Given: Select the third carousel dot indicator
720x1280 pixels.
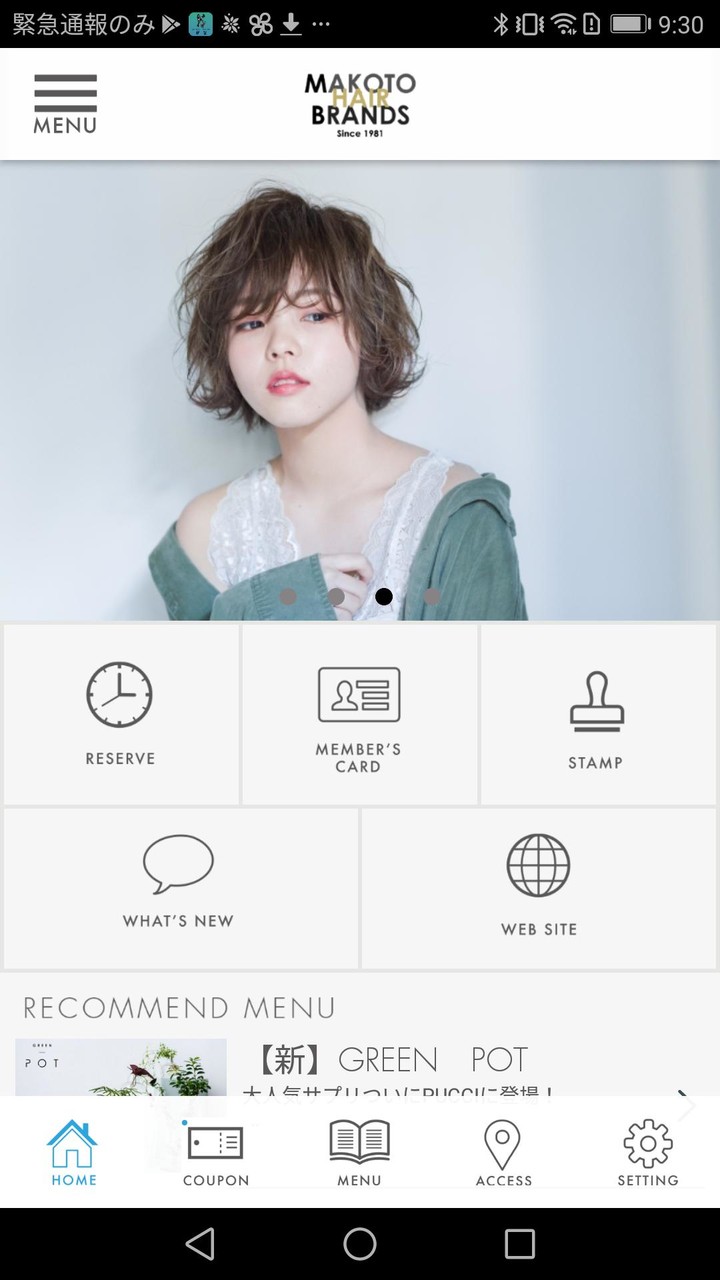Looking at the screenshot, I should (x=384, y=596).
